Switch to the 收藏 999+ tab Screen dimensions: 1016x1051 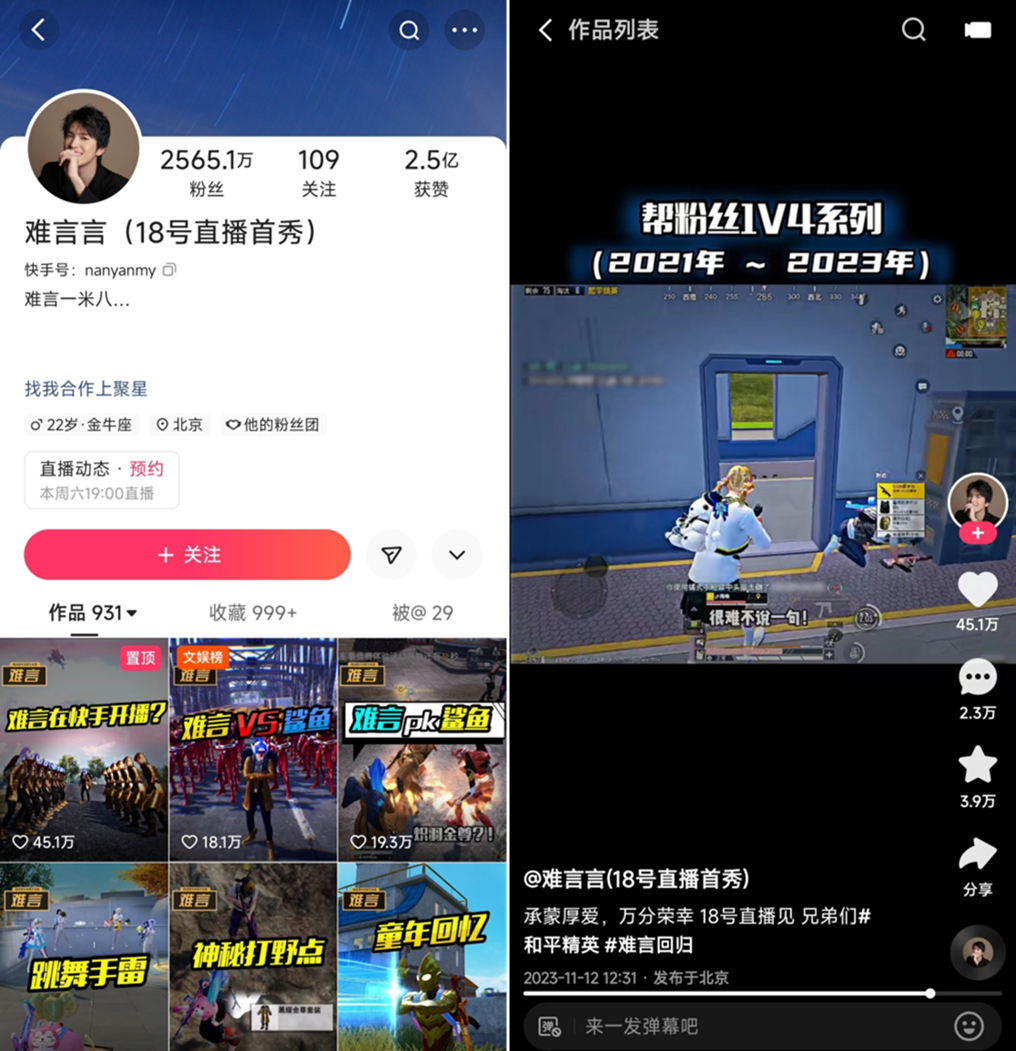pos(253,613)
